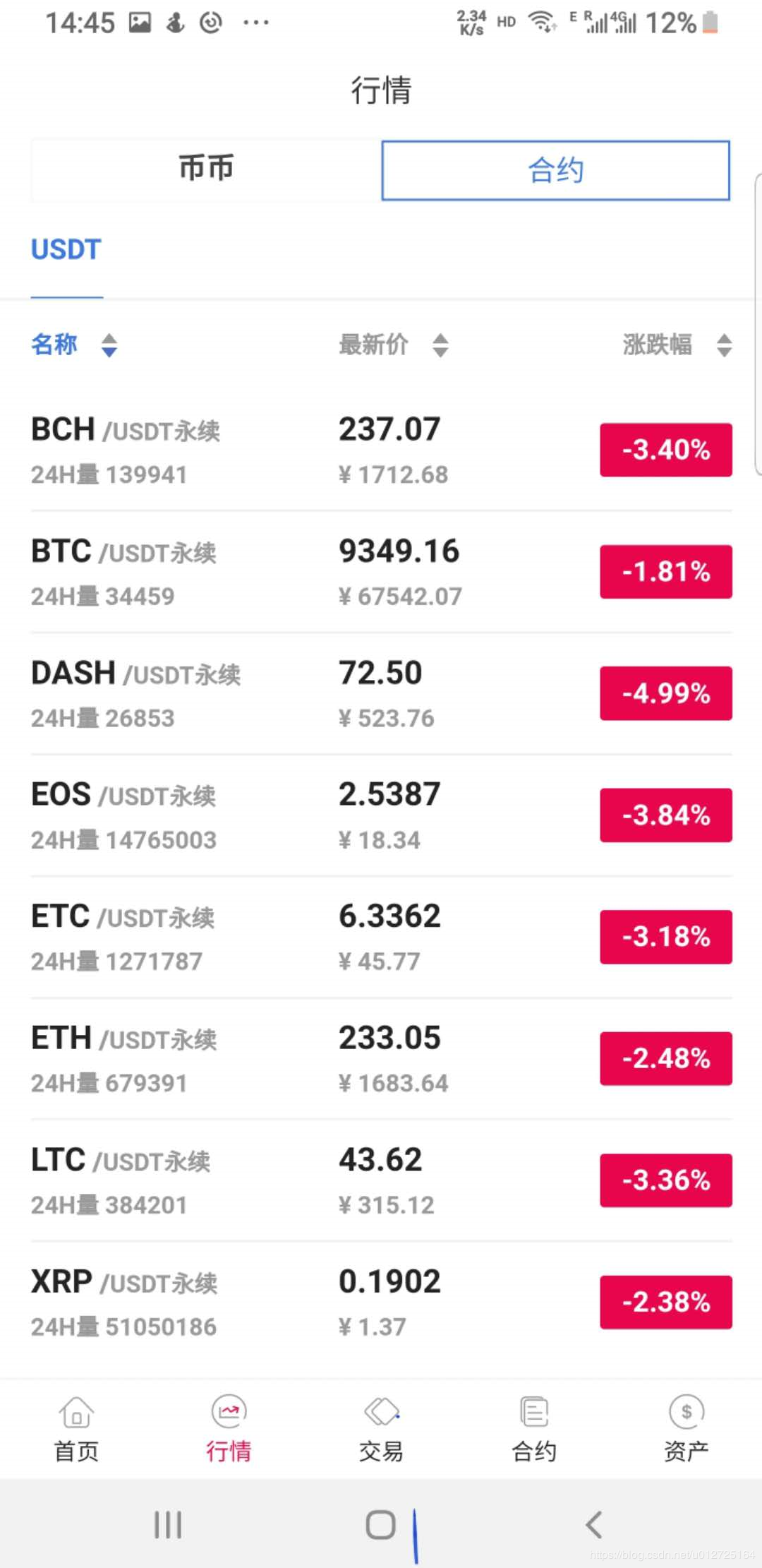The height and width of the screenshot is (1568, 762).
Task: Expand the sort arrows next to 最新价
Action: [x=439, y=345]
